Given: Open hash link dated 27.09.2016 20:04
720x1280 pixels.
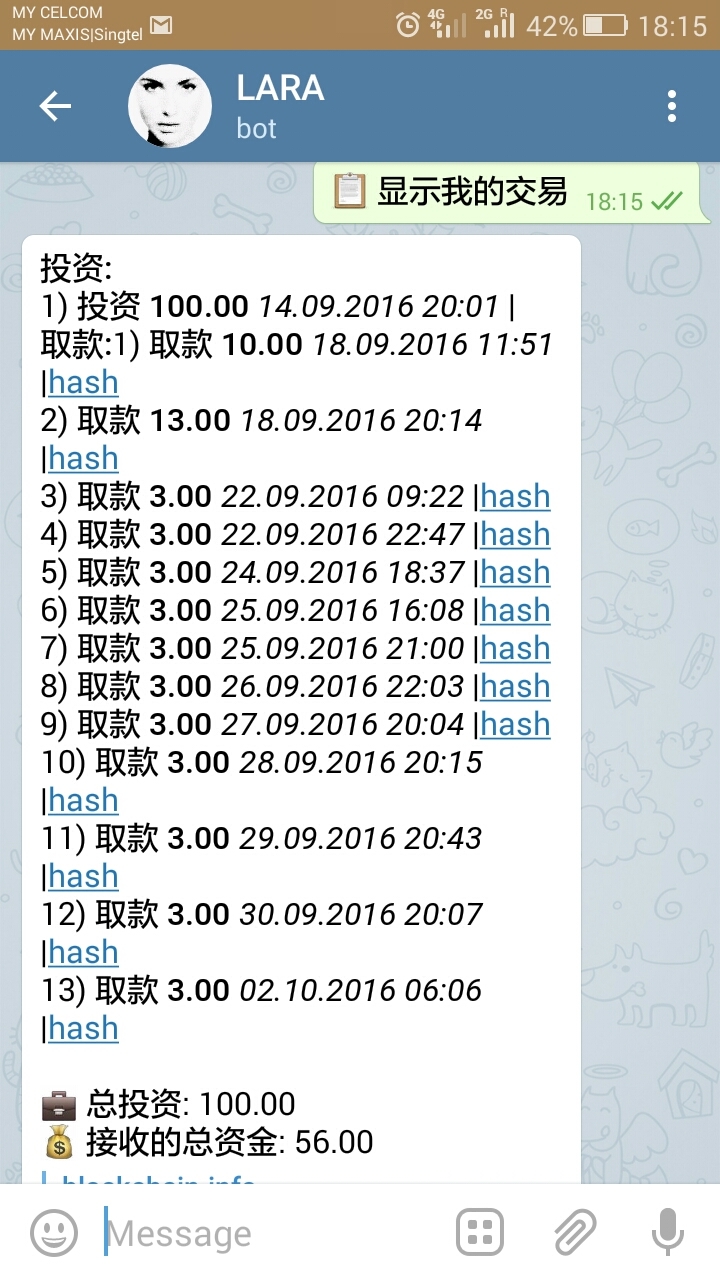Looking at the screenshot, I should click(x=515, y=724).
